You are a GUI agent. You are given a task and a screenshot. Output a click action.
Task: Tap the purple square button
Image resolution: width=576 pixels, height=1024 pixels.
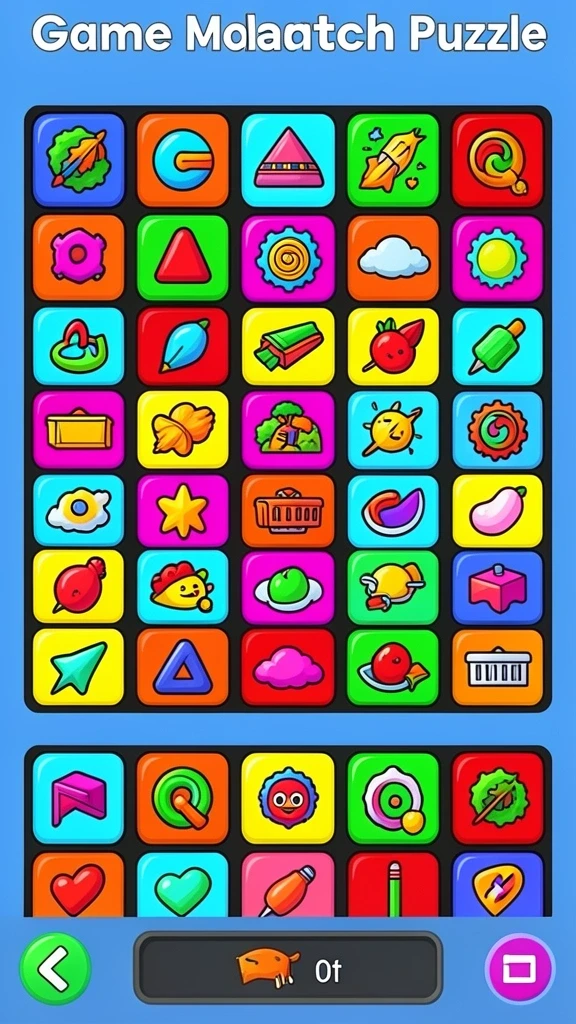520,968
